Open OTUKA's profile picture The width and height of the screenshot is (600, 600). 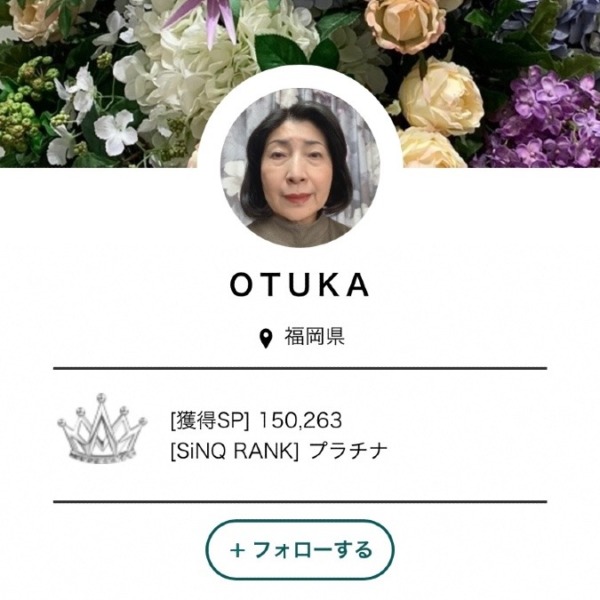pos(300,168)
